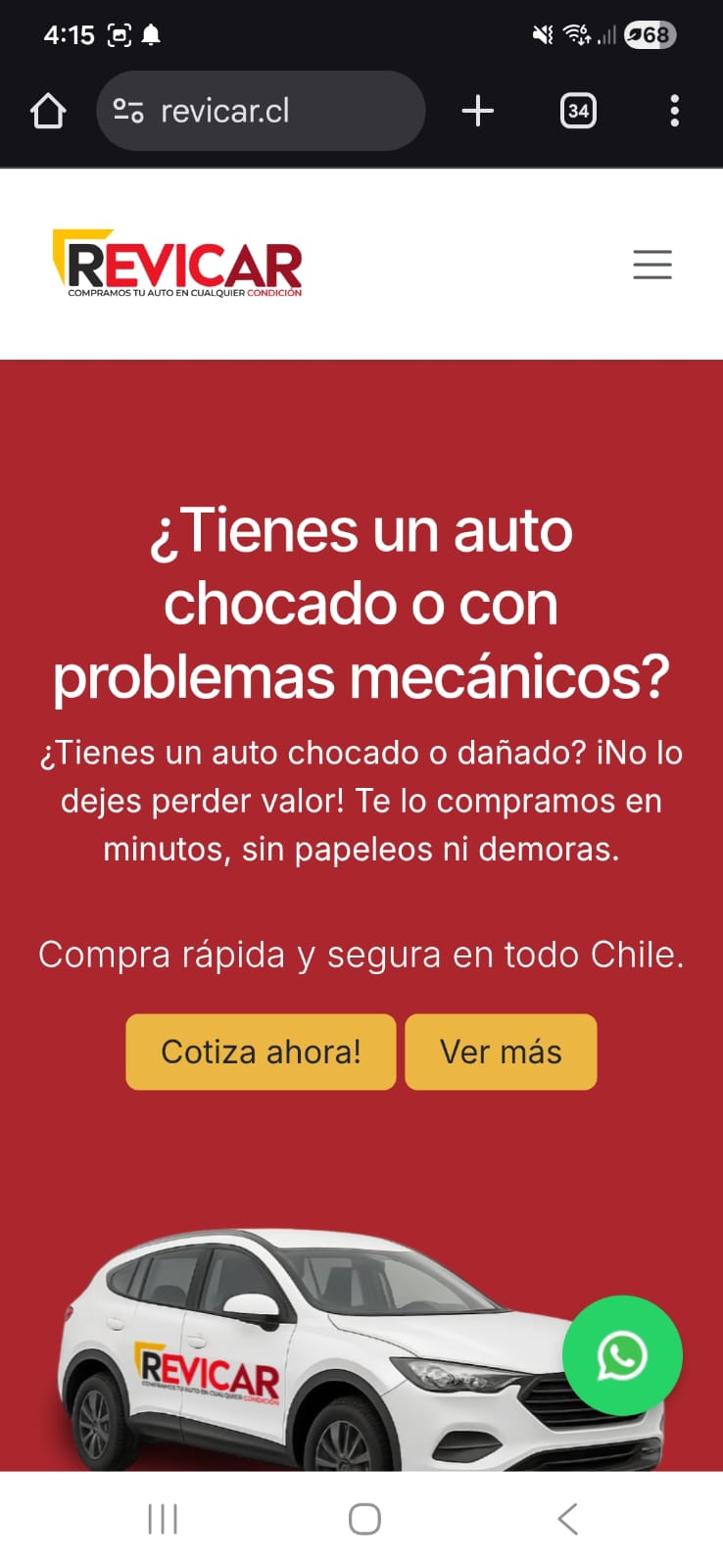Open a new browser tab
Image resolution: width=723 pixels, height=1568 pixels.
tap(477, 111)
